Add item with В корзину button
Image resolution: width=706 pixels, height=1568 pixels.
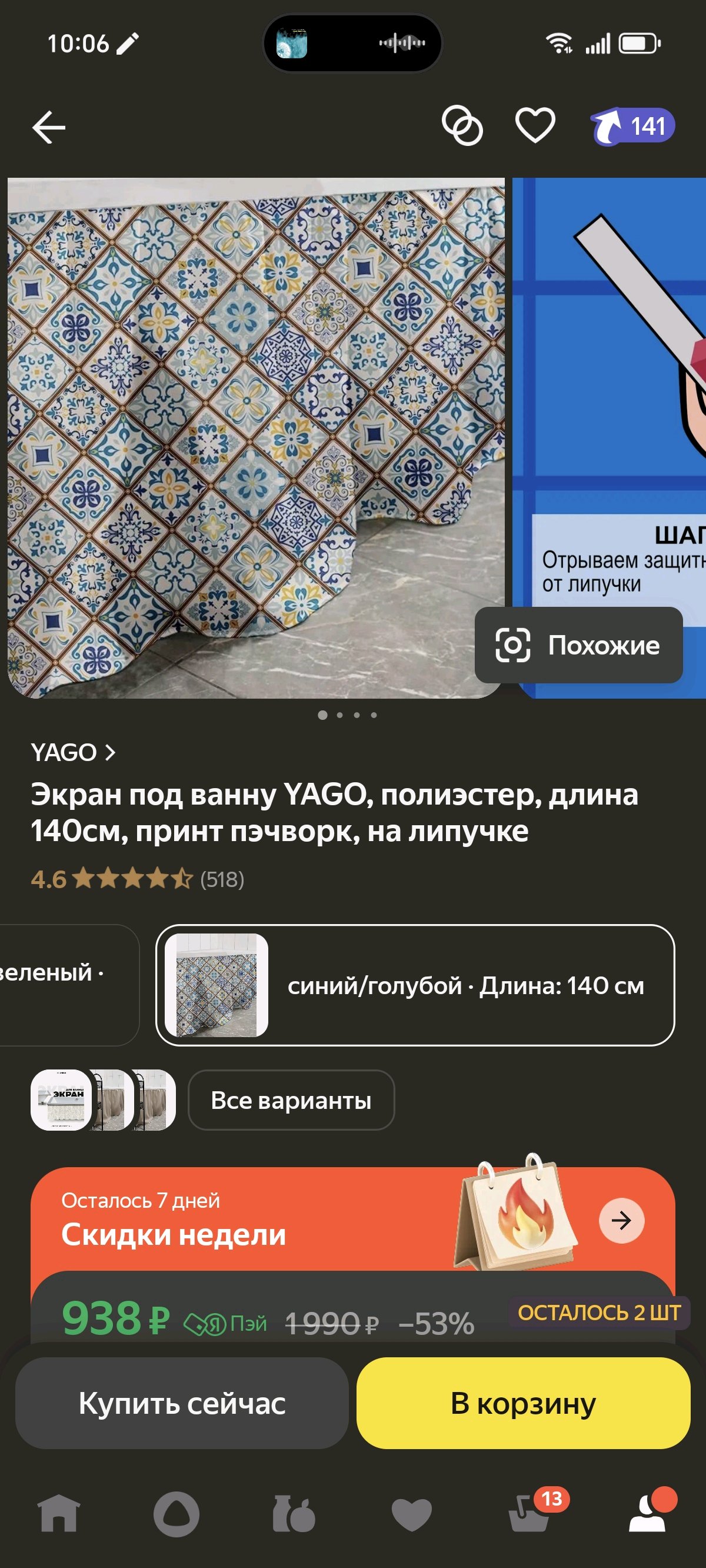coord(524,1403)
